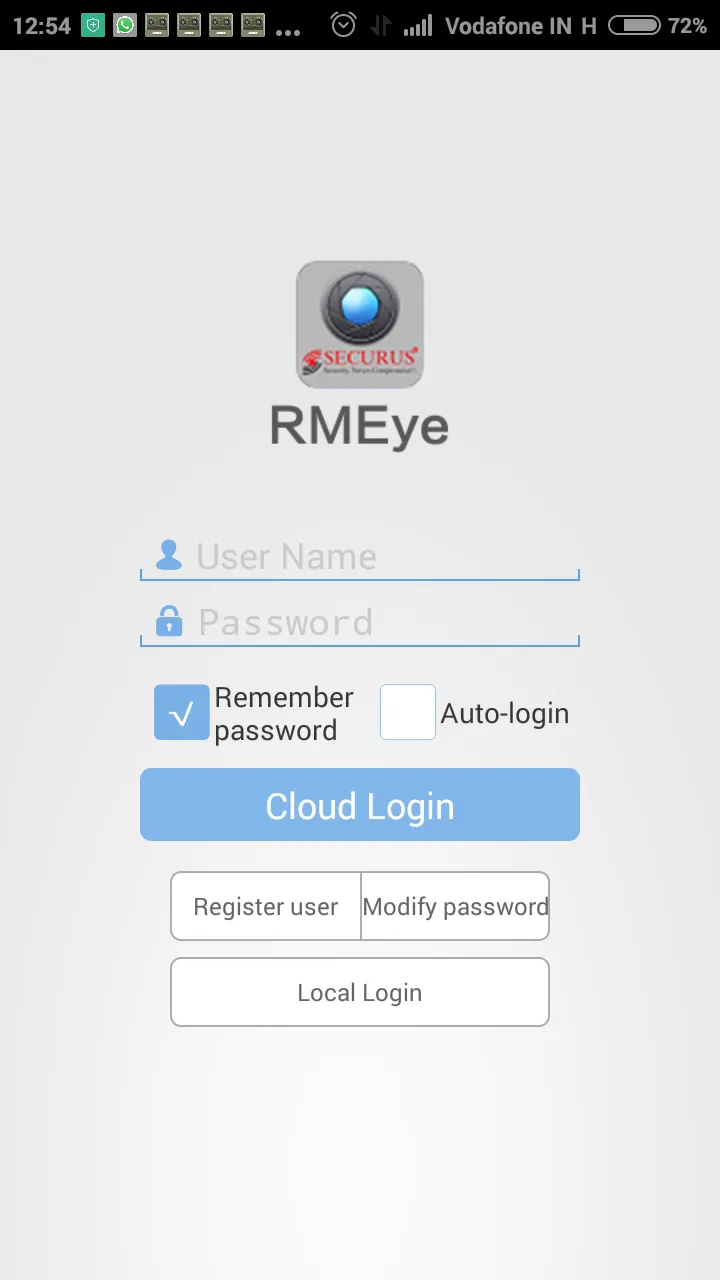720x1280 pixels.
Task: Uncheck the Remember password checkbox
Action: [182, 713]
